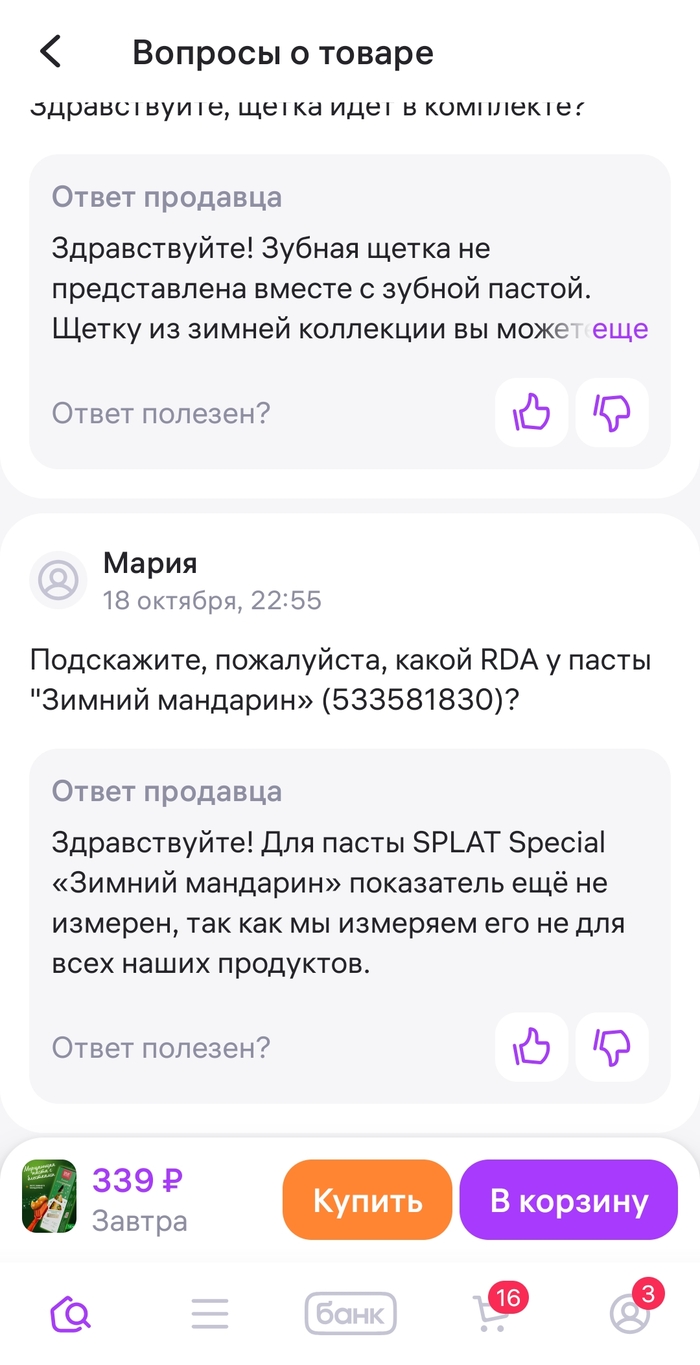Image resolution: width=700 pixels, height=1365 pixels.
Task: Dislike the seller's answer about the toothbrush
Action: (x=612, y=412)
